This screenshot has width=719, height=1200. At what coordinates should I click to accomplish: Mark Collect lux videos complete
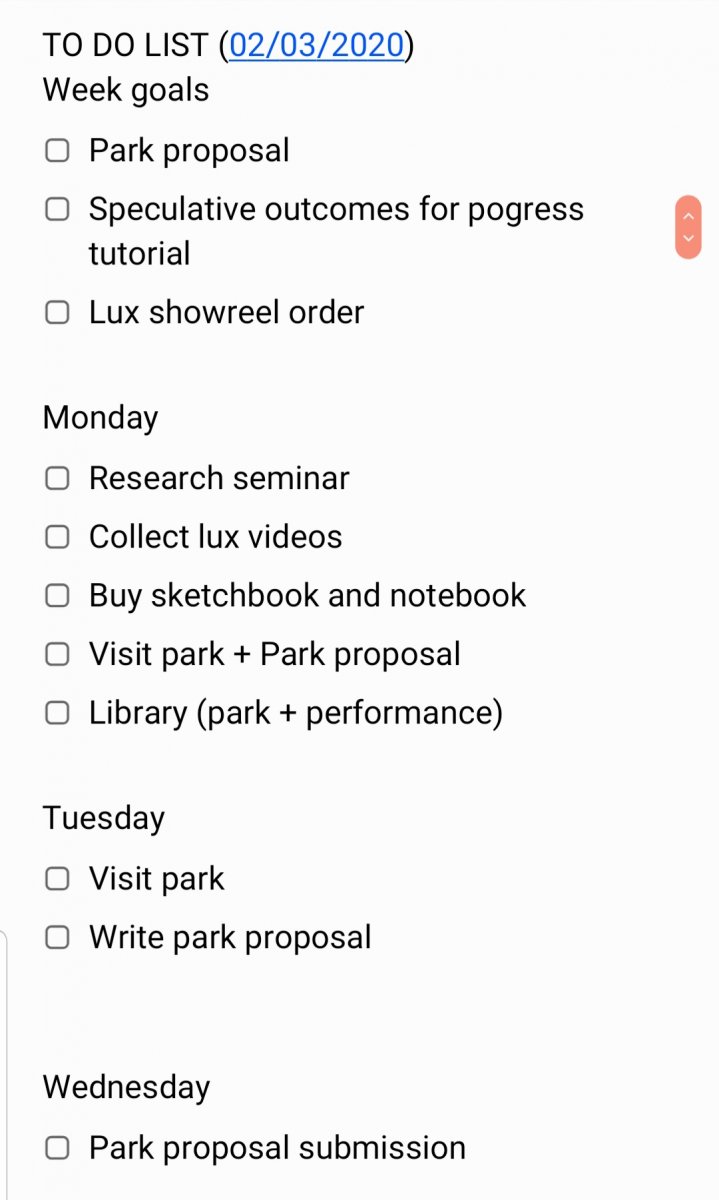pos(58,537)
